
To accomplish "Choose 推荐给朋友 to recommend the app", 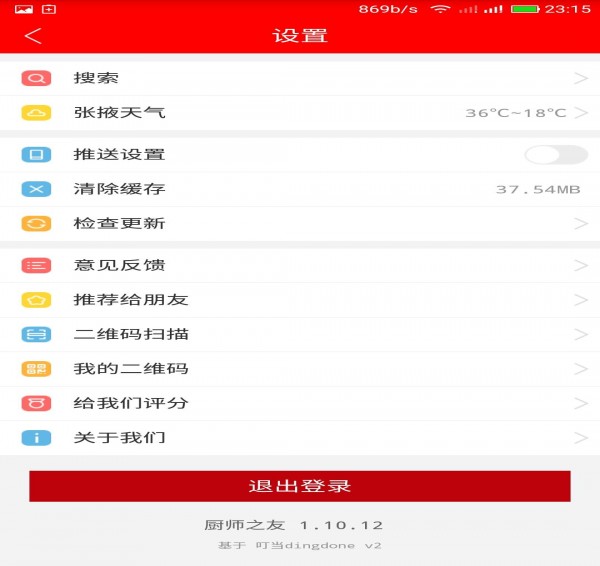I will [x=300, y=300].
